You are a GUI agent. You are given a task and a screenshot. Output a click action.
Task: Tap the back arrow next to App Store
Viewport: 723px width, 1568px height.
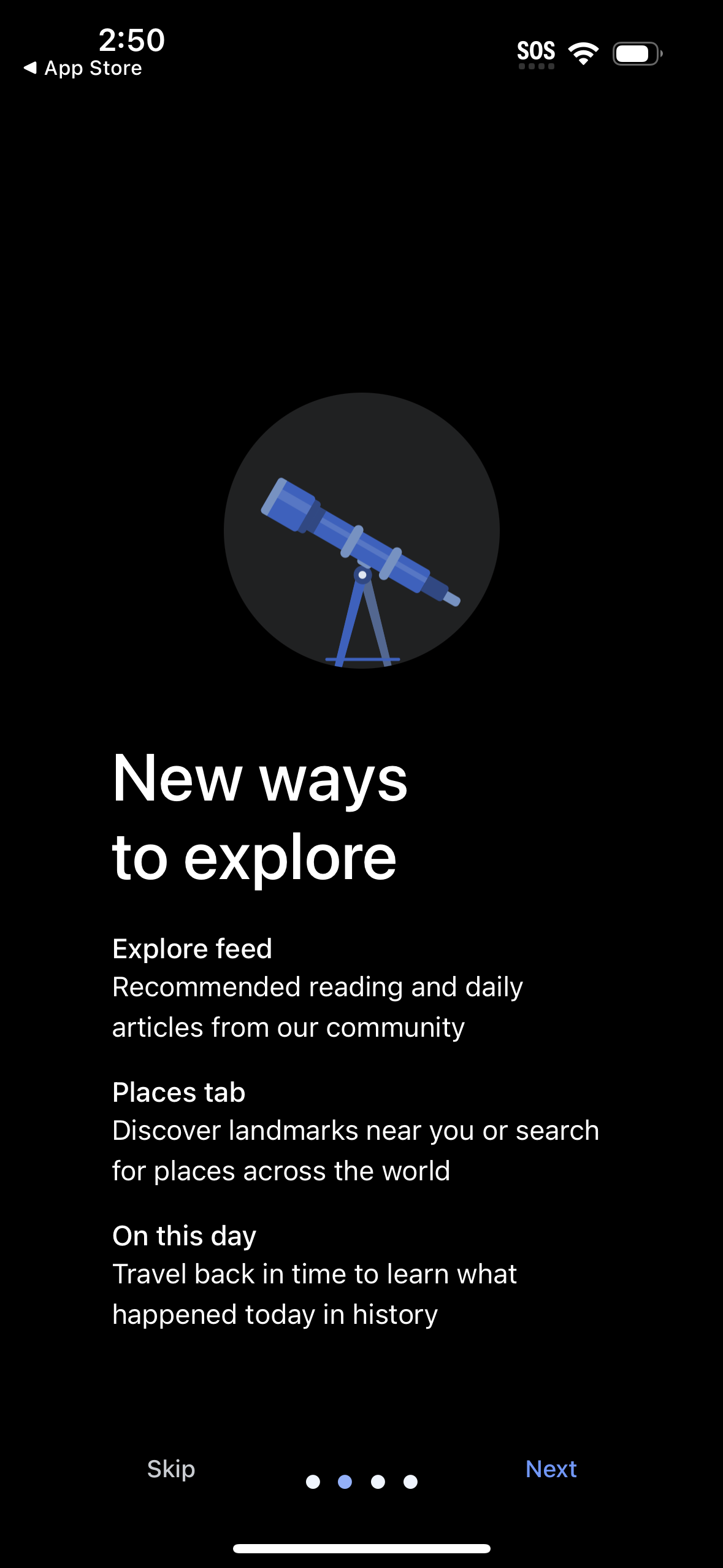pos(29,68)
